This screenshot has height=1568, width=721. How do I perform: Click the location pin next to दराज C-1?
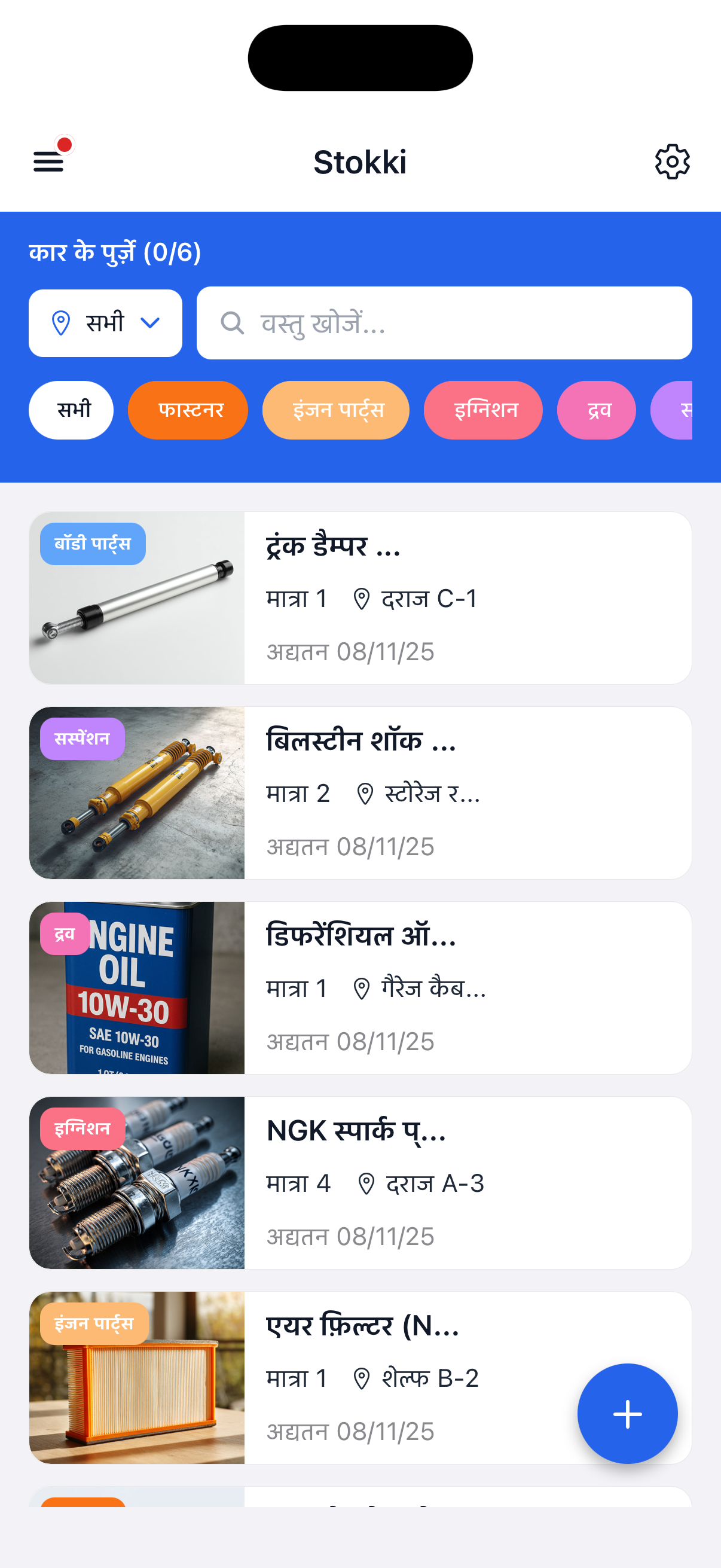[362, 599]
